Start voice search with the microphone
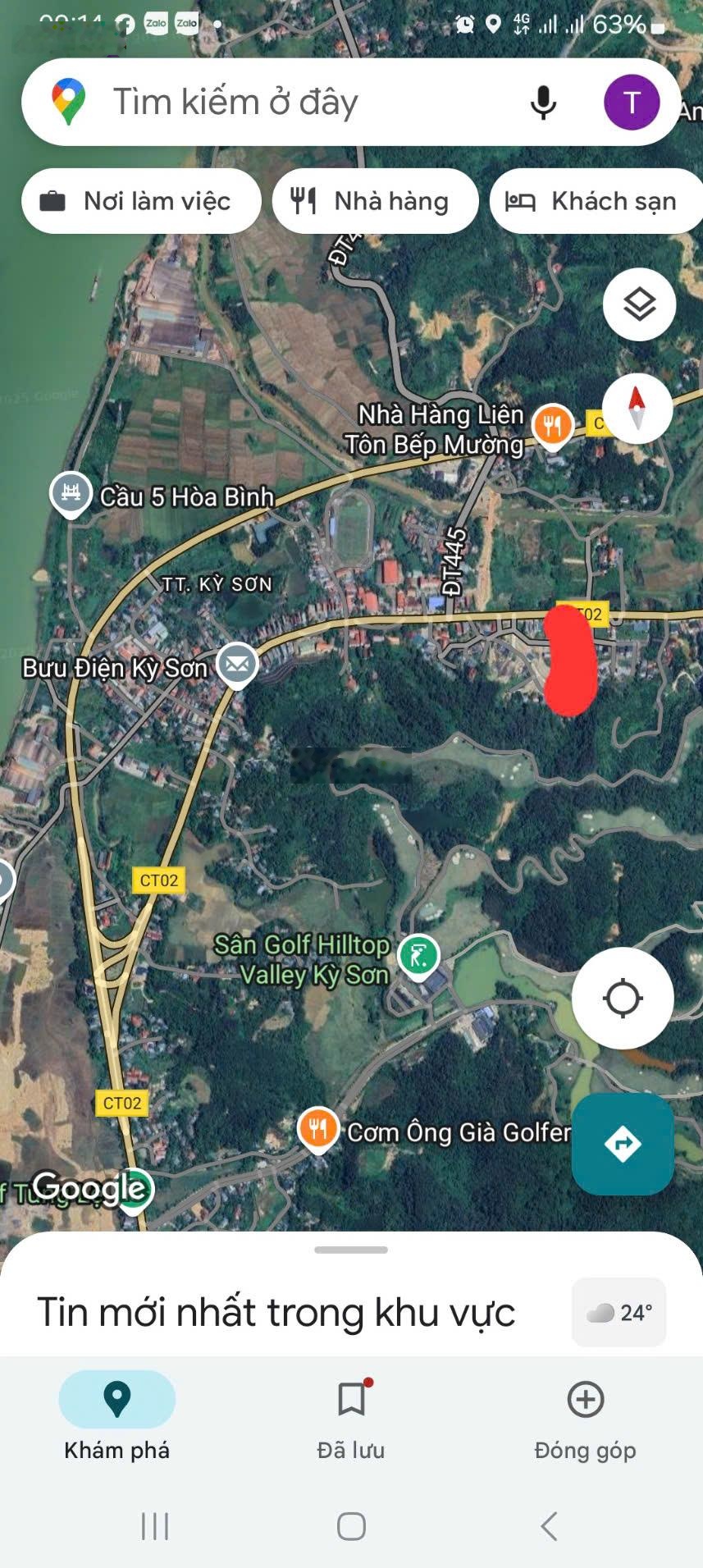This screenshot has width=703, height=1568. (543, 103)
